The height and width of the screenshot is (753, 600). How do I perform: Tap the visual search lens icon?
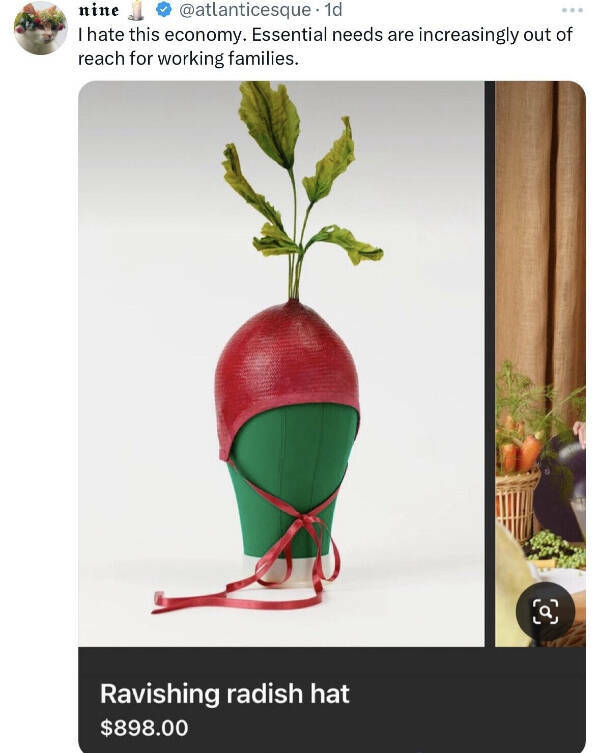(545, 611)
